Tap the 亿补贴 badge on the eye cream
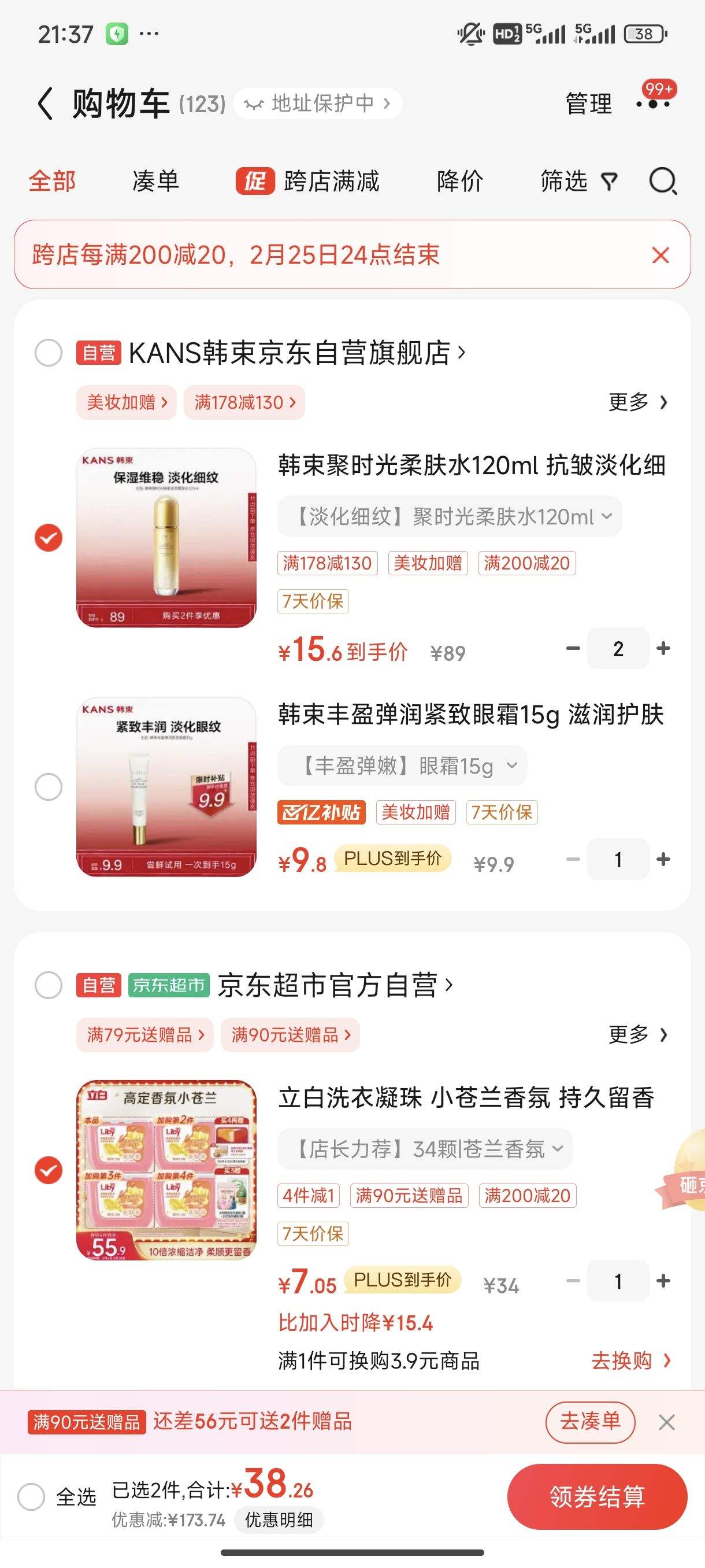The height and width of the screenshot is (1568, 705). pos(321,812)
